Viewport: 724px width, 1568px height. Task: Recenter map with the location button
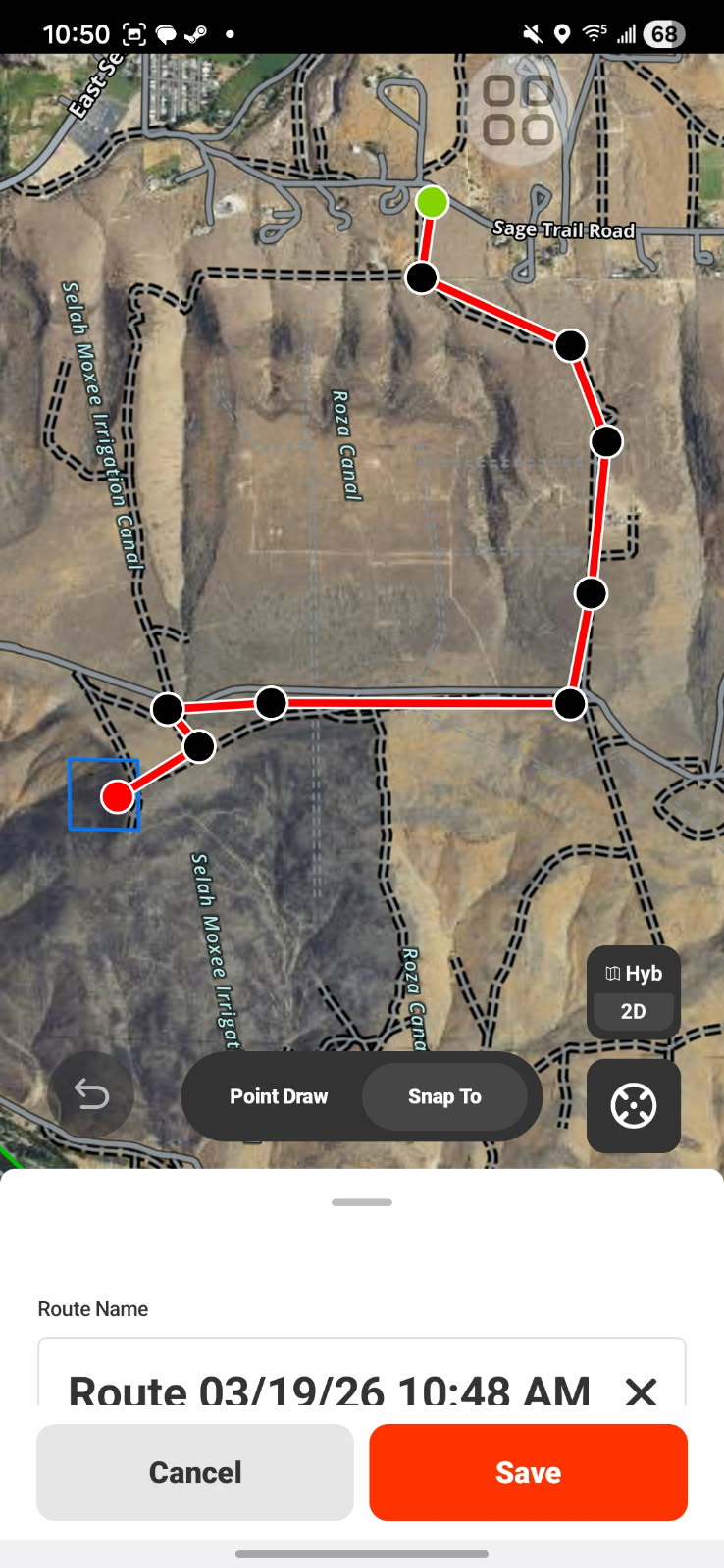(633, 1106)
